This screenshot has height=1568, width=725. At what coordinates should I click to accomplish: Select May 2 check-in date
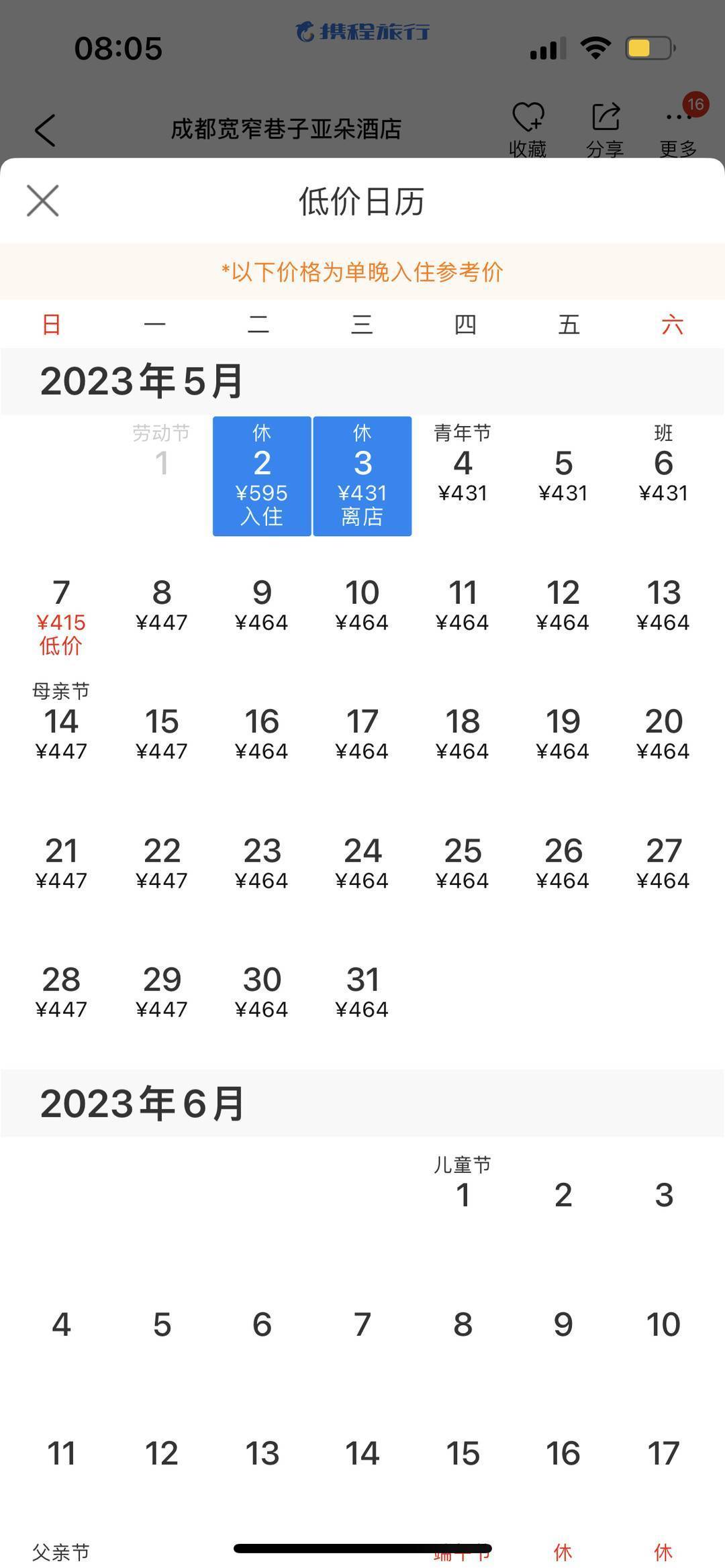[262, 476]
